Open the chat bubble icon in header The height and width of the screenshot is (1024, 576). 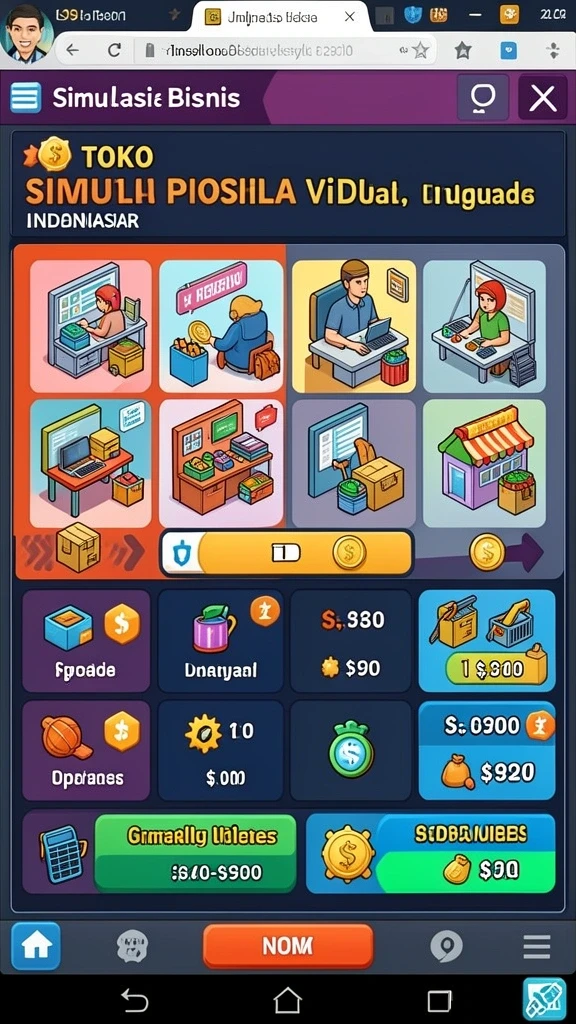pos(483,98)
